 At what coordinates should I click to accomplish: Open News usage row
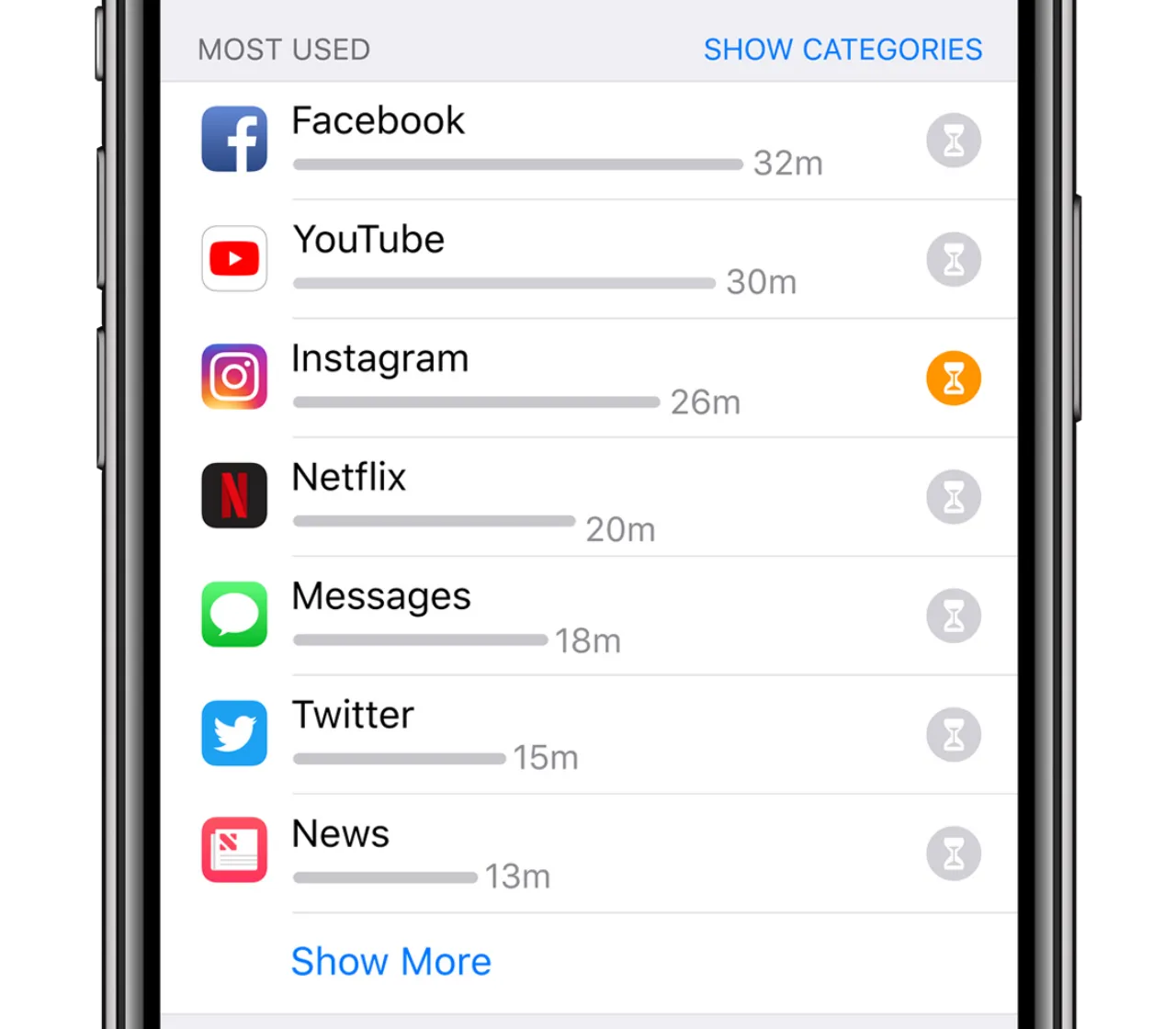(x=514, y=854)
